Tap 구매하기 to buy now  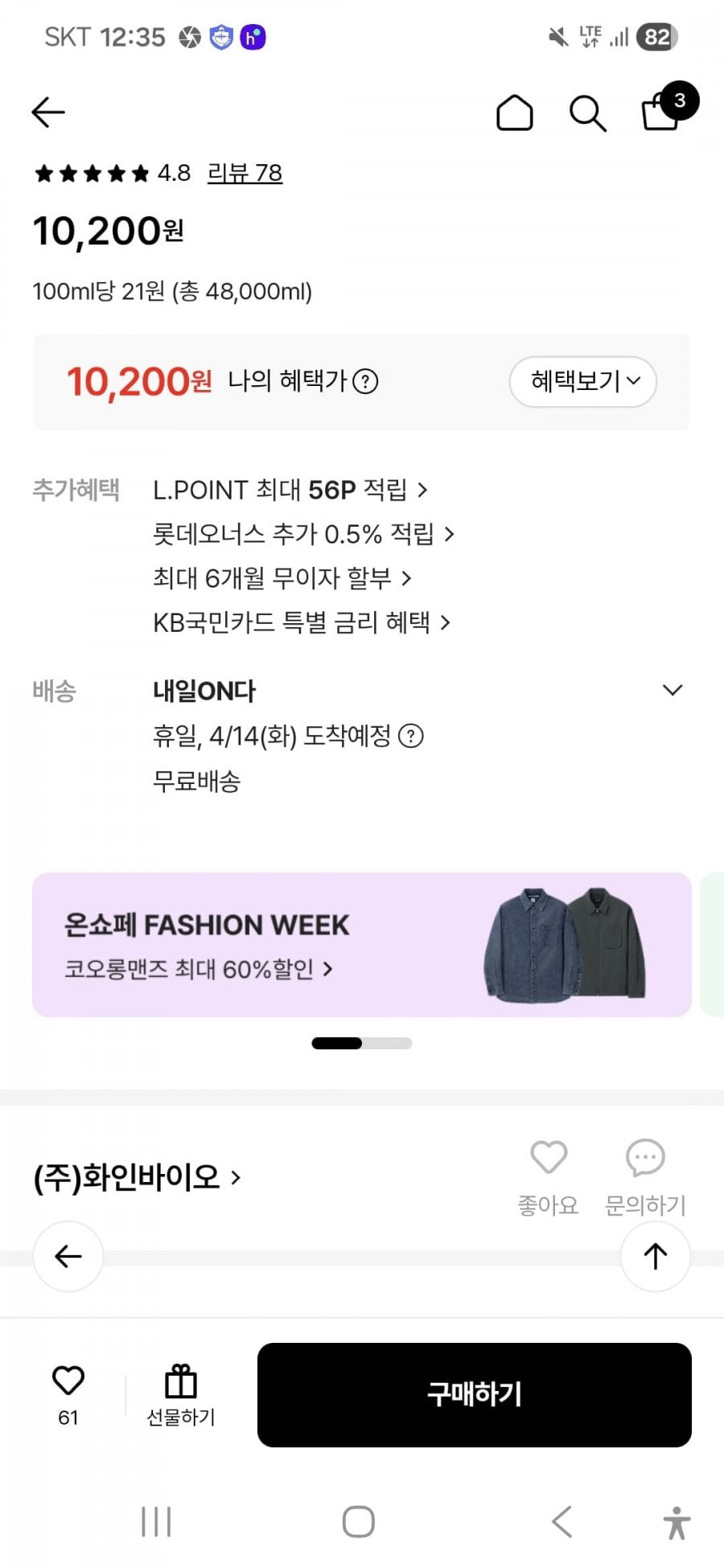pyautogui.click(x=474, y=1394)
